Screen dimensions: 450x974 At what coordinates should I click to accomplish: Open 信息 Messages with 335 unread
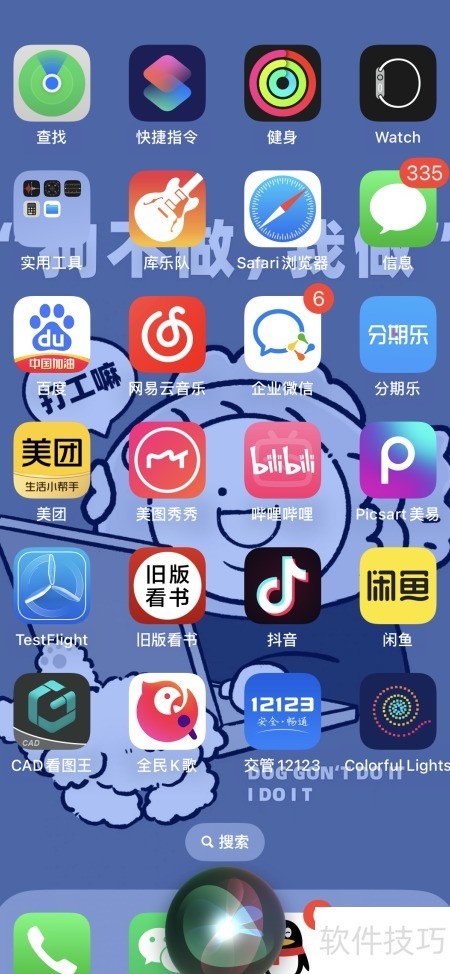click(398, 209)
